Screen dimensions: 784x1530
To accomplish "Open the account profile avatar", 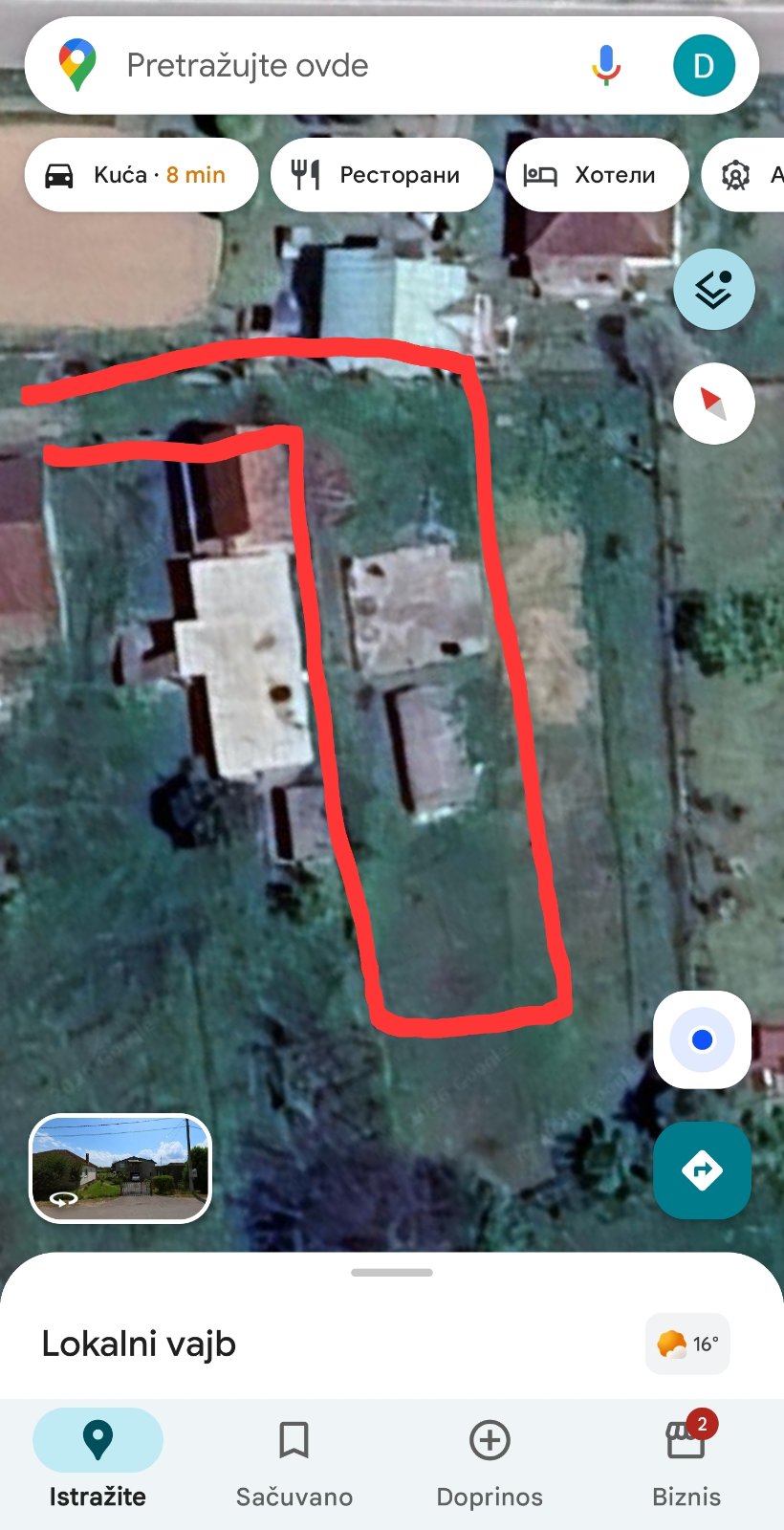I will [x=704, y=65].
